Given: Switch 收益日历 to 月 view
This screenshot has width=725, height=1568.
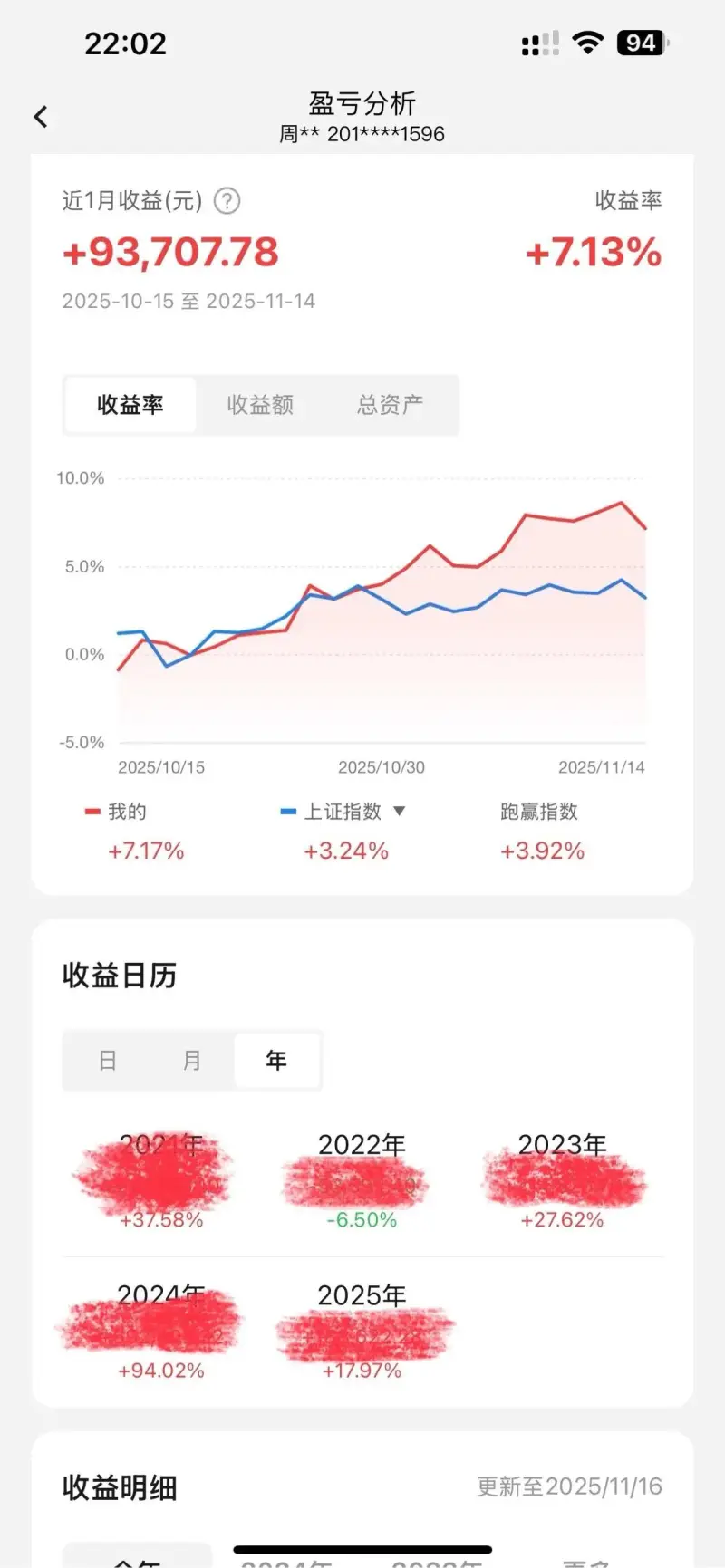Looking at the screenshot, I should [x=191, y=1061].
